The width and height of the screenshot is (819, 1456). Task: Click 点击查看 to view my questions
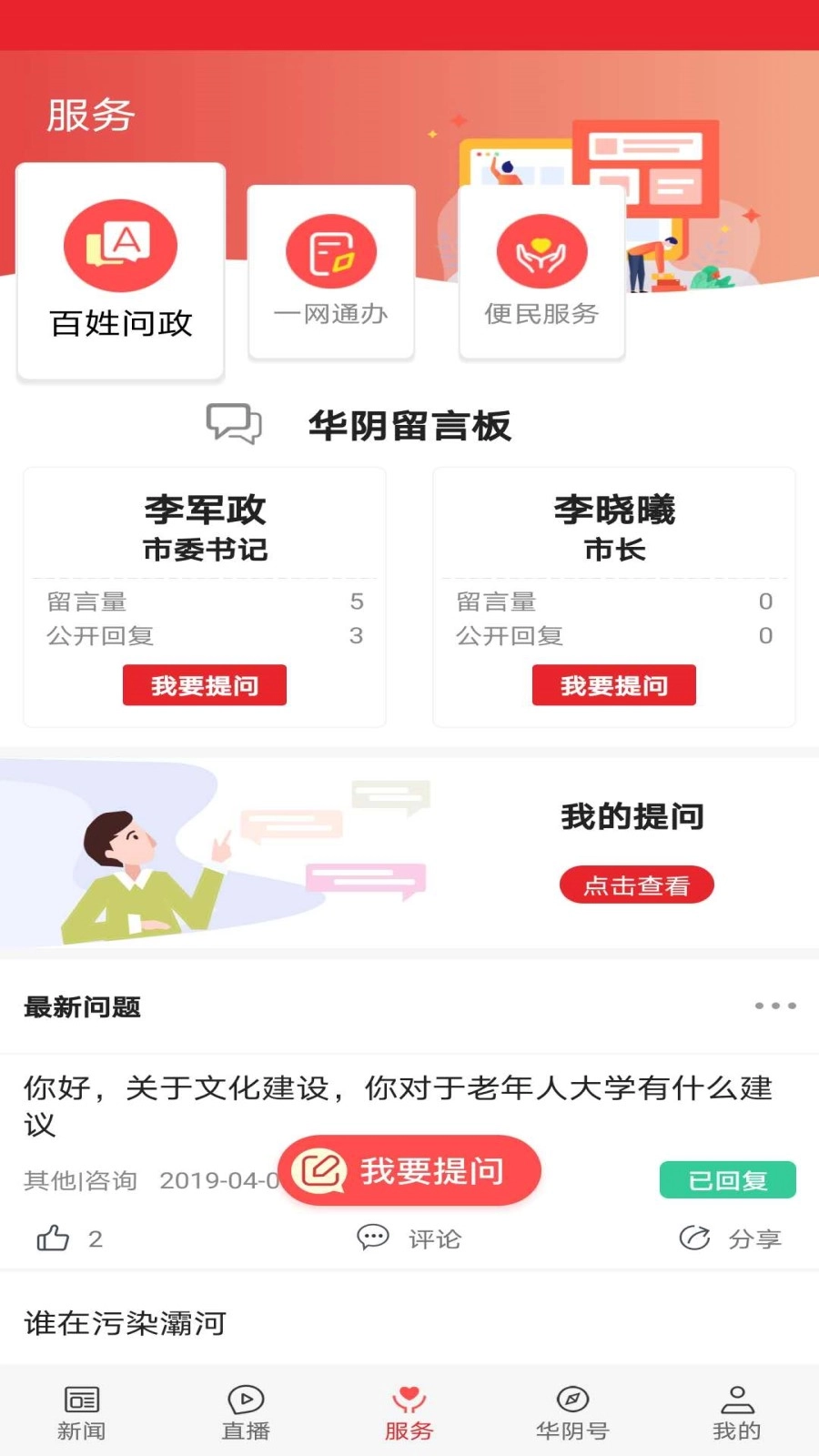636,884
